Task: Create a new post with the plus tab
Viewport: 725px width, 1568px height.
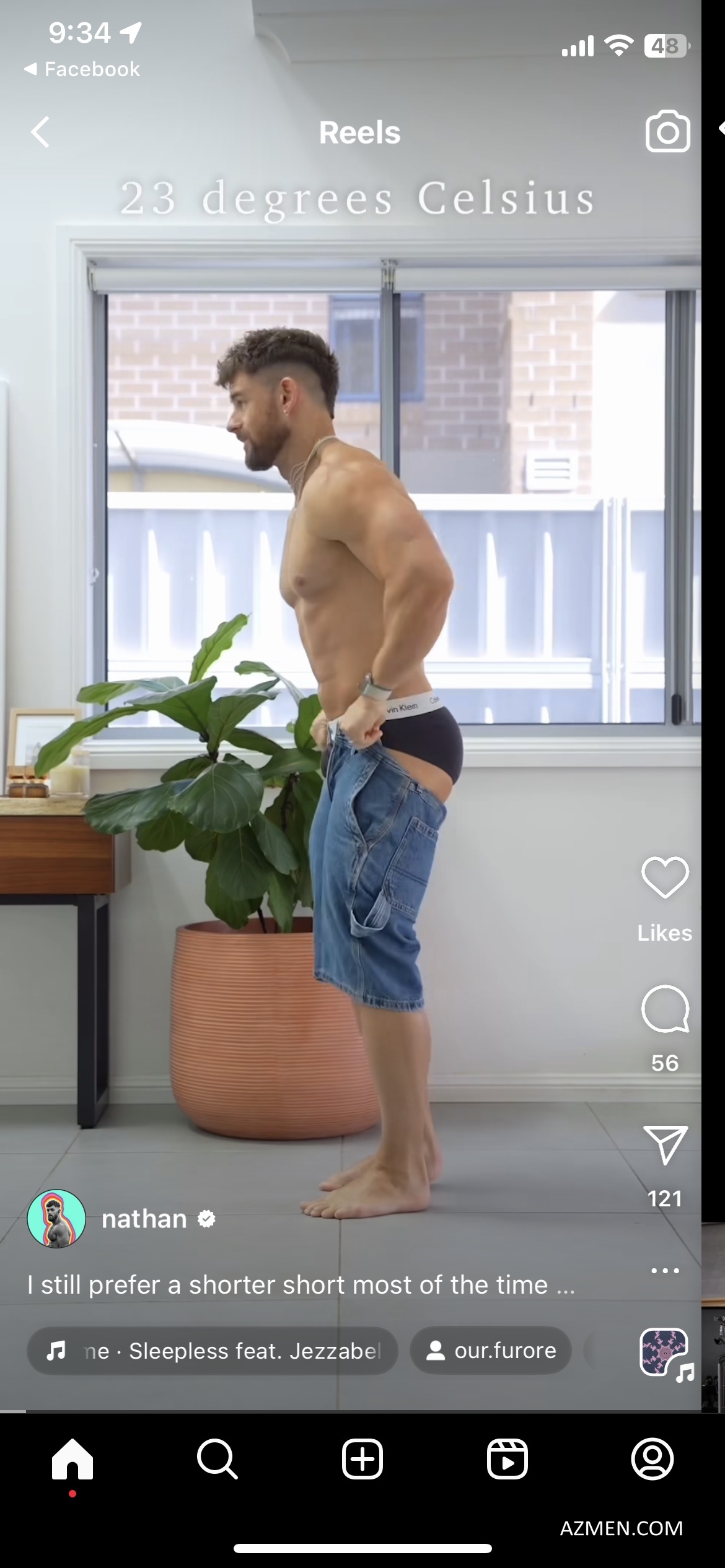Action: pos(362,1459)
